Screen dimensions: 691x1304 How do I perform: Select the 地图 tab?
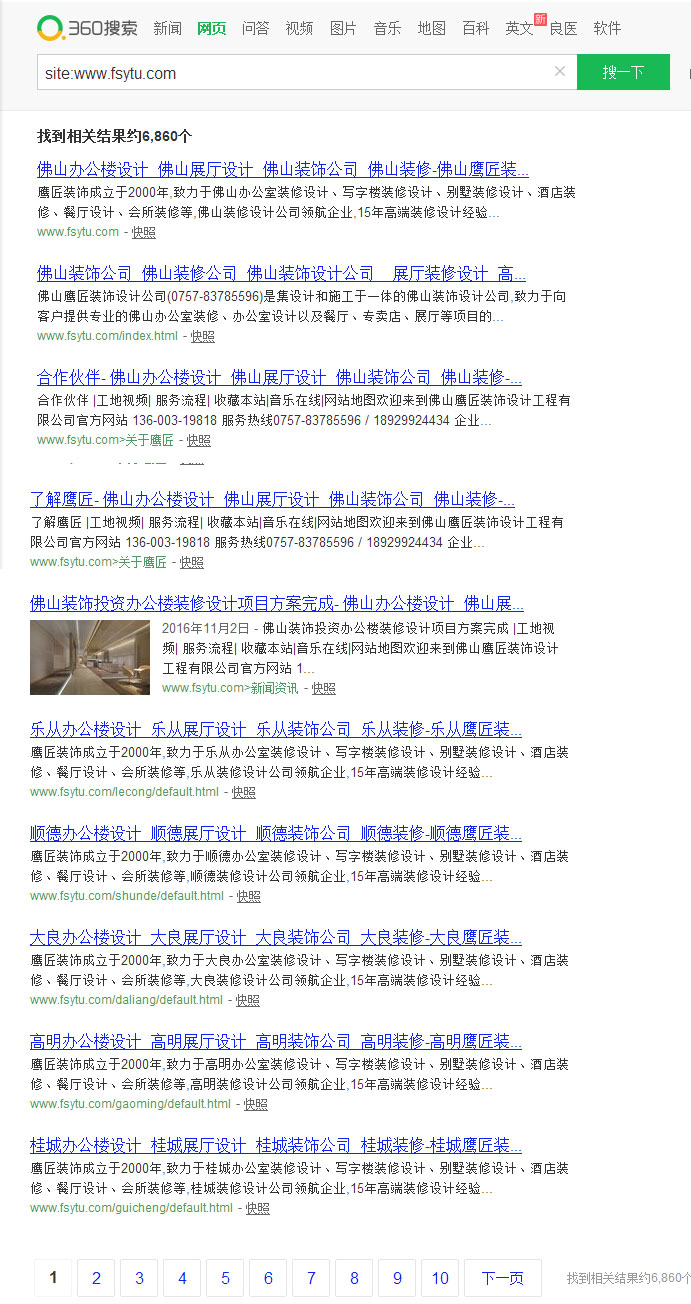pyautogui.click(x=431, y=28)
